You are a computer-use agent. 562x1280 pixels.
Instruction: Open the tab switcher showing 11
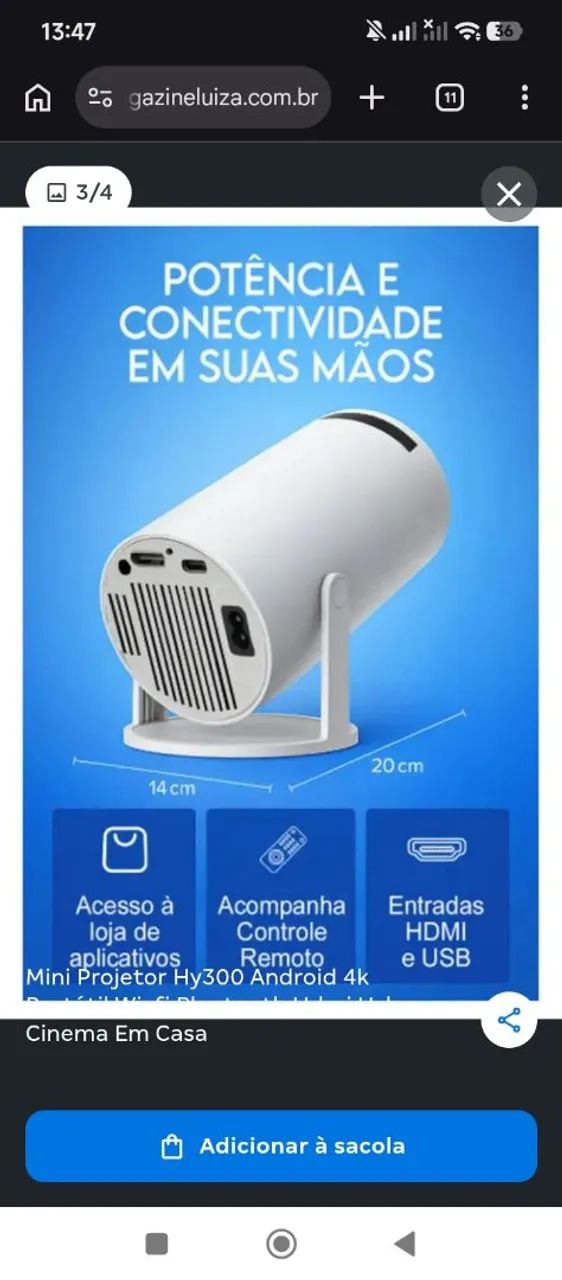[x=450, y=97]
